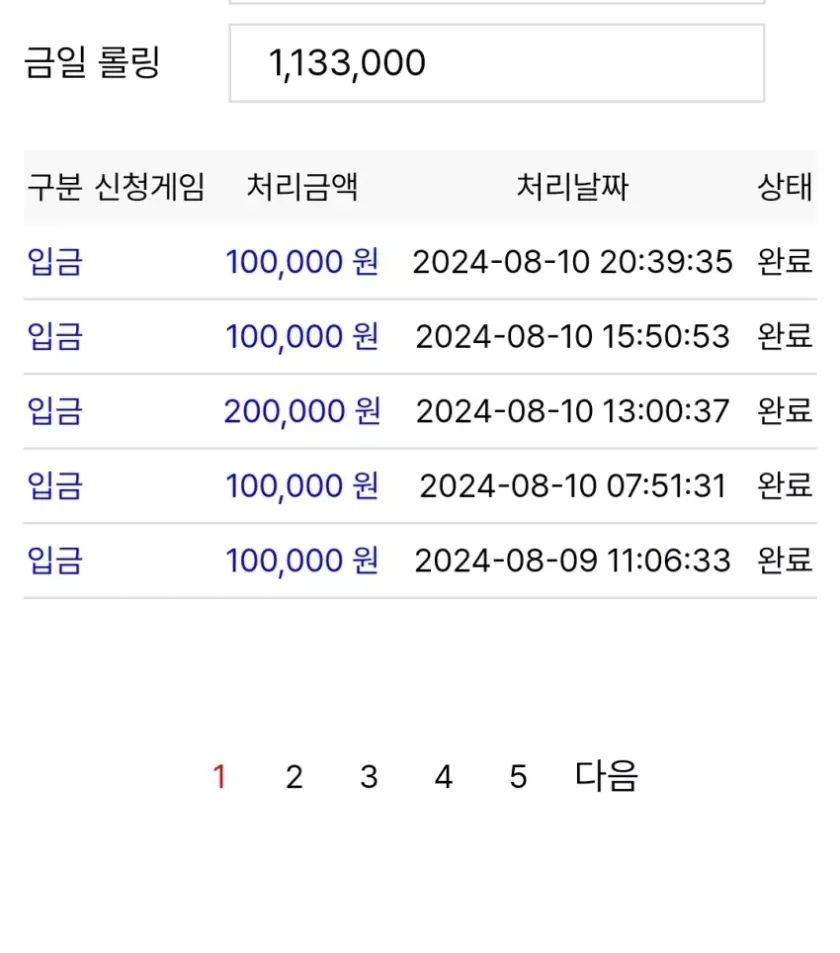Viewport: 840px width, 953px height.
Task: Go to page 2 of the history
Action: 294,777
